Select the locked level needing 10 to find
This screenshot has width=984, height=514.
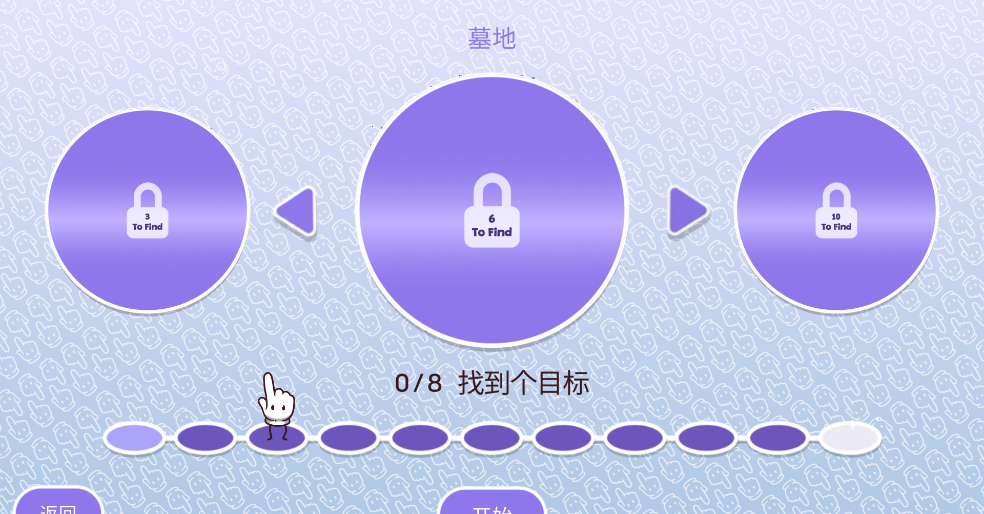point(836,211)
